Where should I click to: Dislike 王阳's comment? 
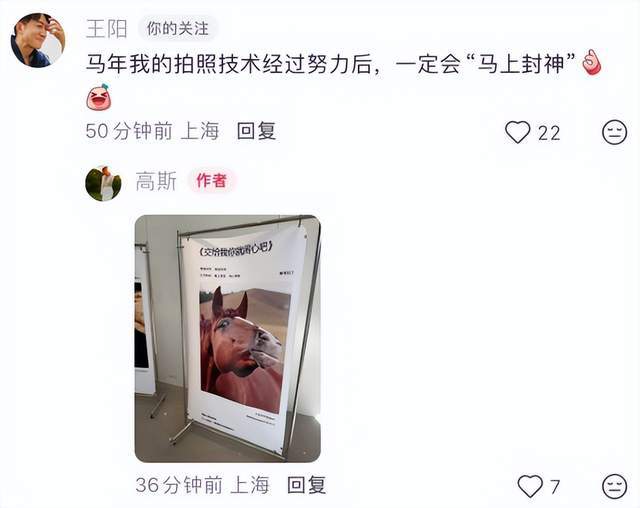[614, 132]
